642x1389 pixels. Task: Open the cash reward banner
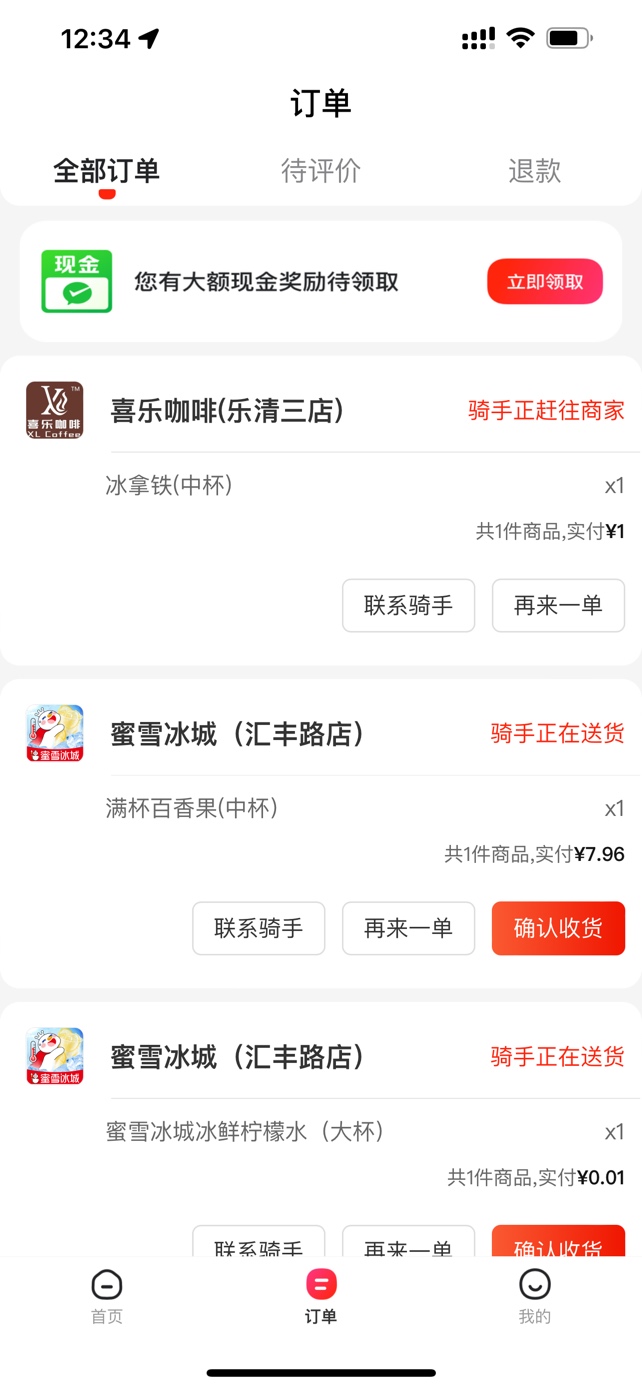point(321,282)
